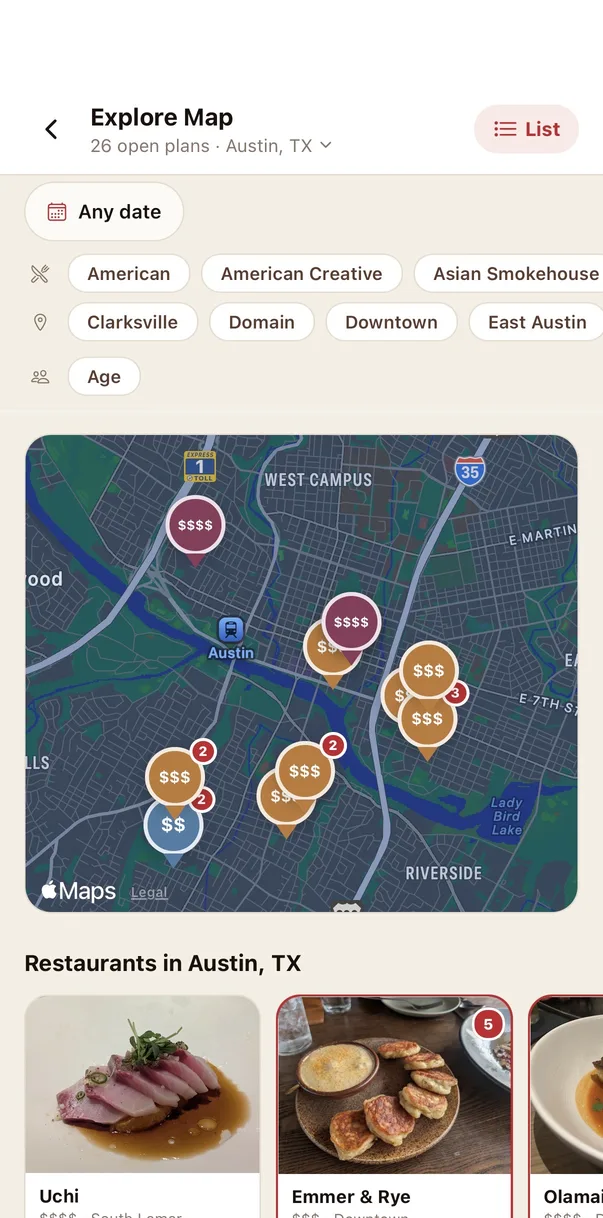View the Olamaie restaurant card
Image resolution: width=603 pixels, height=1218 pixels.
(566, 1106)
